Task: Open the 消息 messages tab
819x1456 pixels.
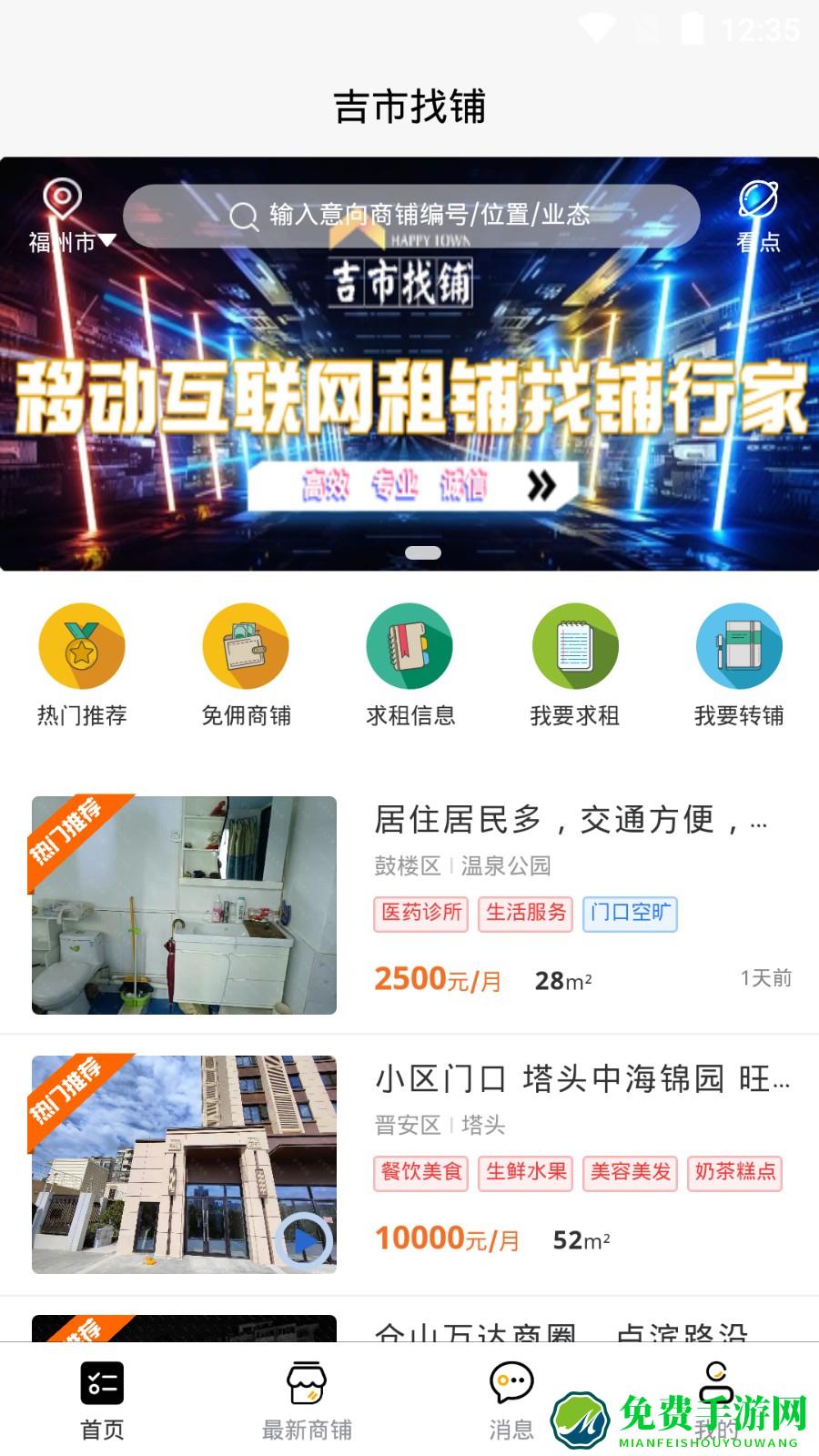Action: point(512,1401)
